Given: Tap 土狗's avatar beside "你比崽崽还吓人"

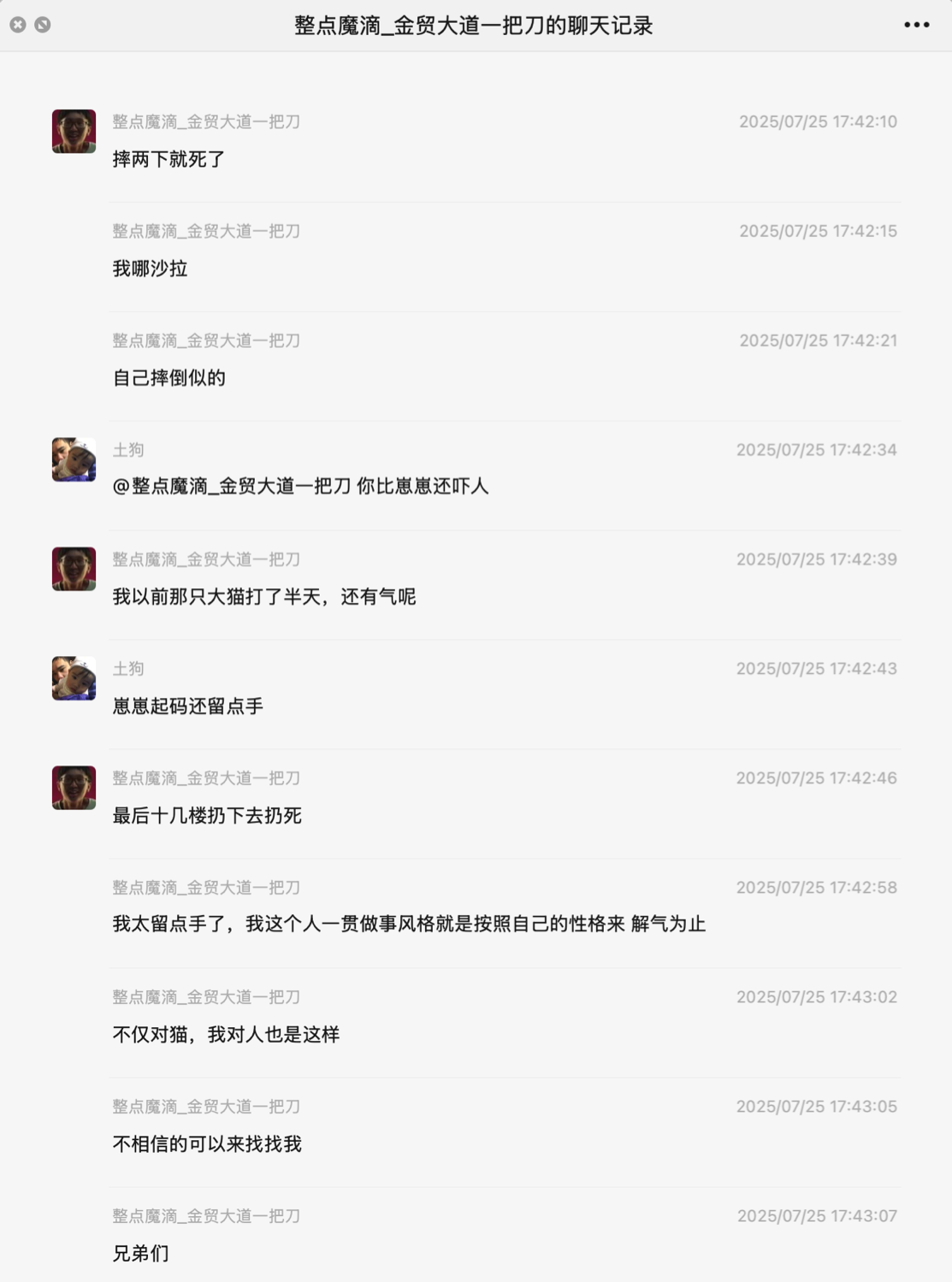Looking at the screenshot, I should pos(74,459).
